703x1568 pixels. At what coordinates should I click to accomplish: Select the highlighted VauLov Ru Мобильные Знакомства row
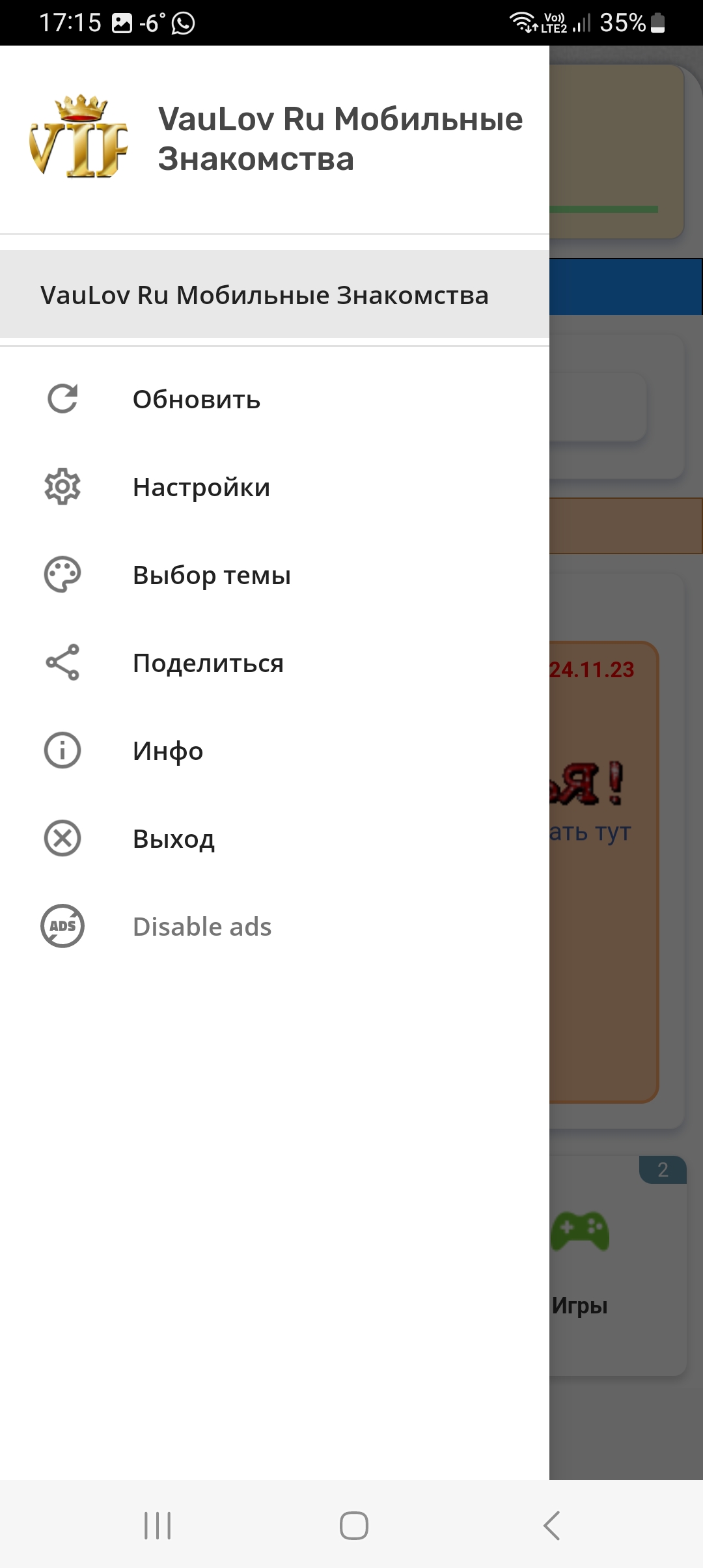click(x=275, y=294)
